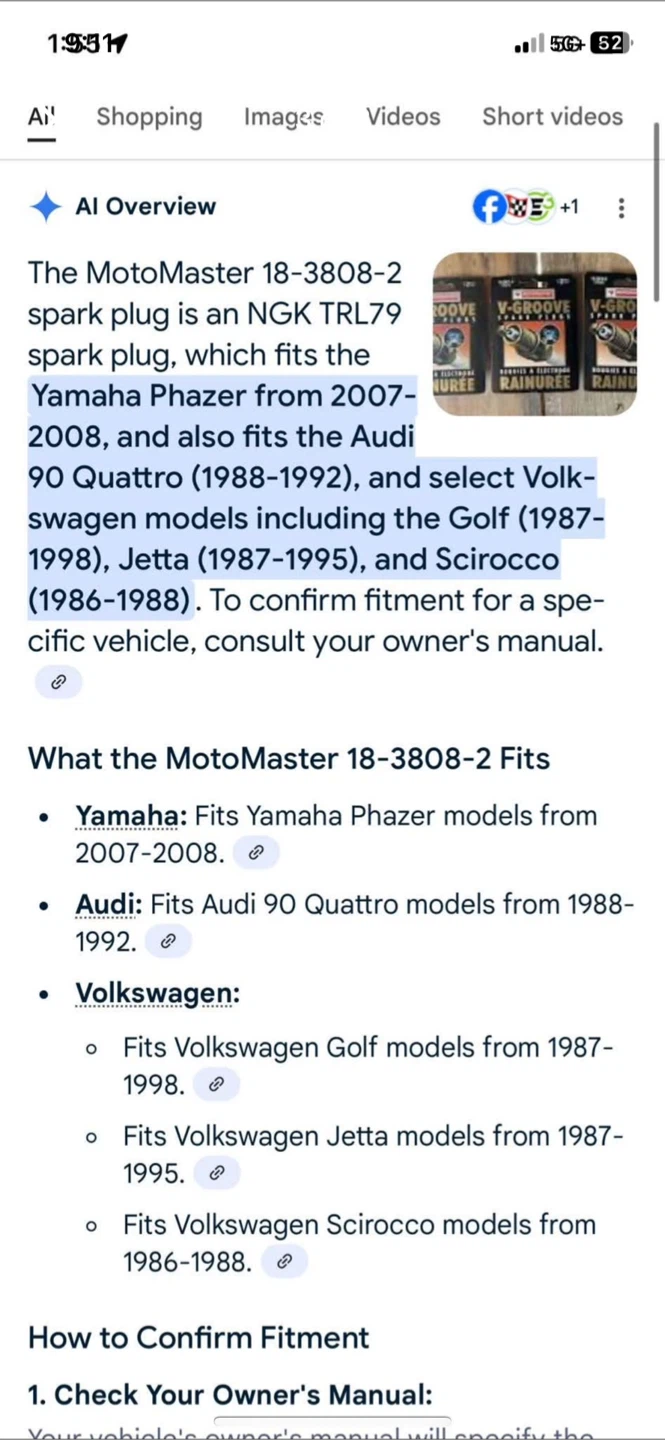Viewport: 665px width, 1440px height.
Task: Open source link after Volkswagen Scirocco 1986-1988
Action: pyautogui.click(x=284, y=1262)
